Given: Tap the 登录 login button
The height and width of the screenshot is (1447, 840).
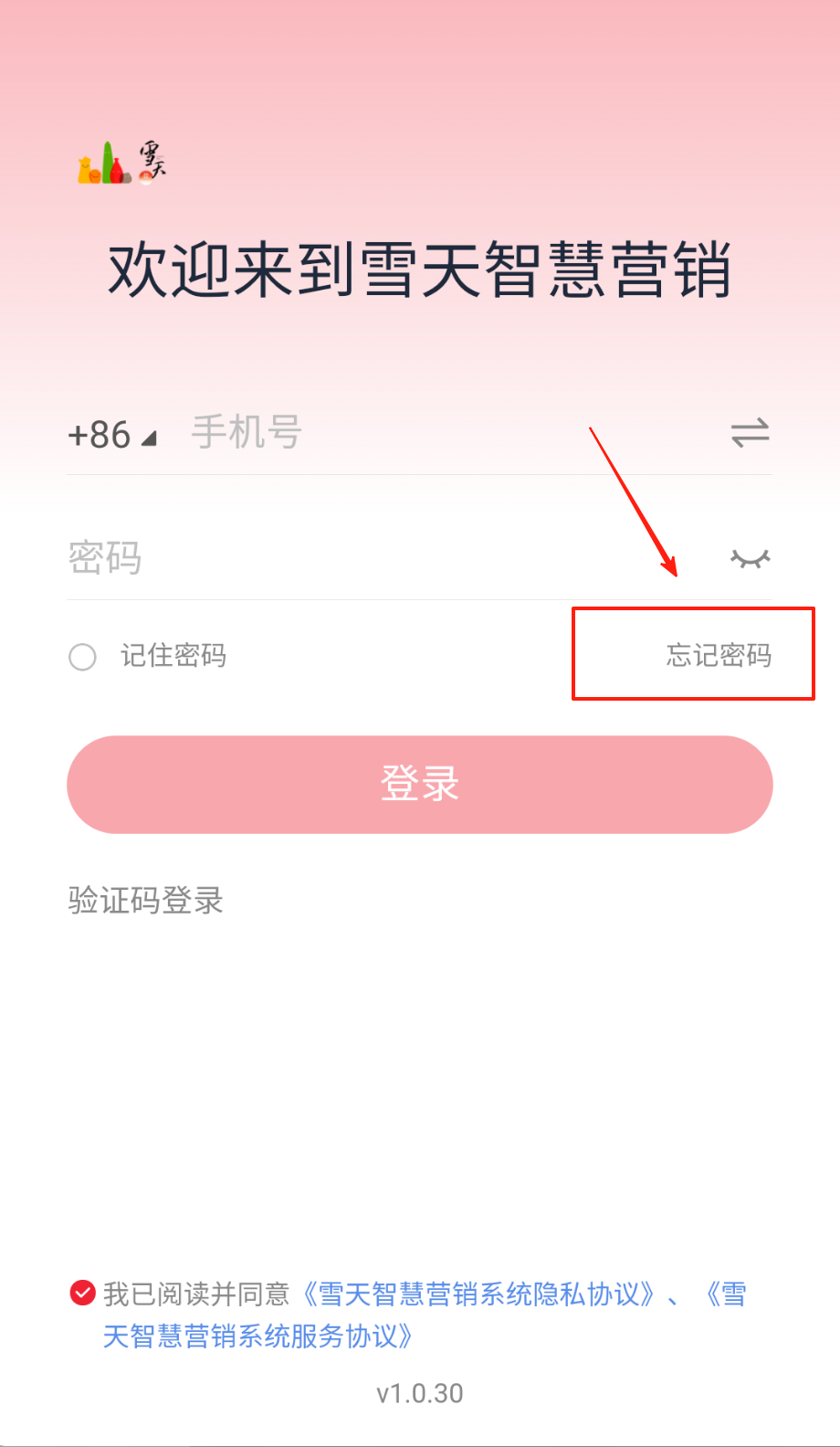Looking at the screenshot, I should [420, 784].
